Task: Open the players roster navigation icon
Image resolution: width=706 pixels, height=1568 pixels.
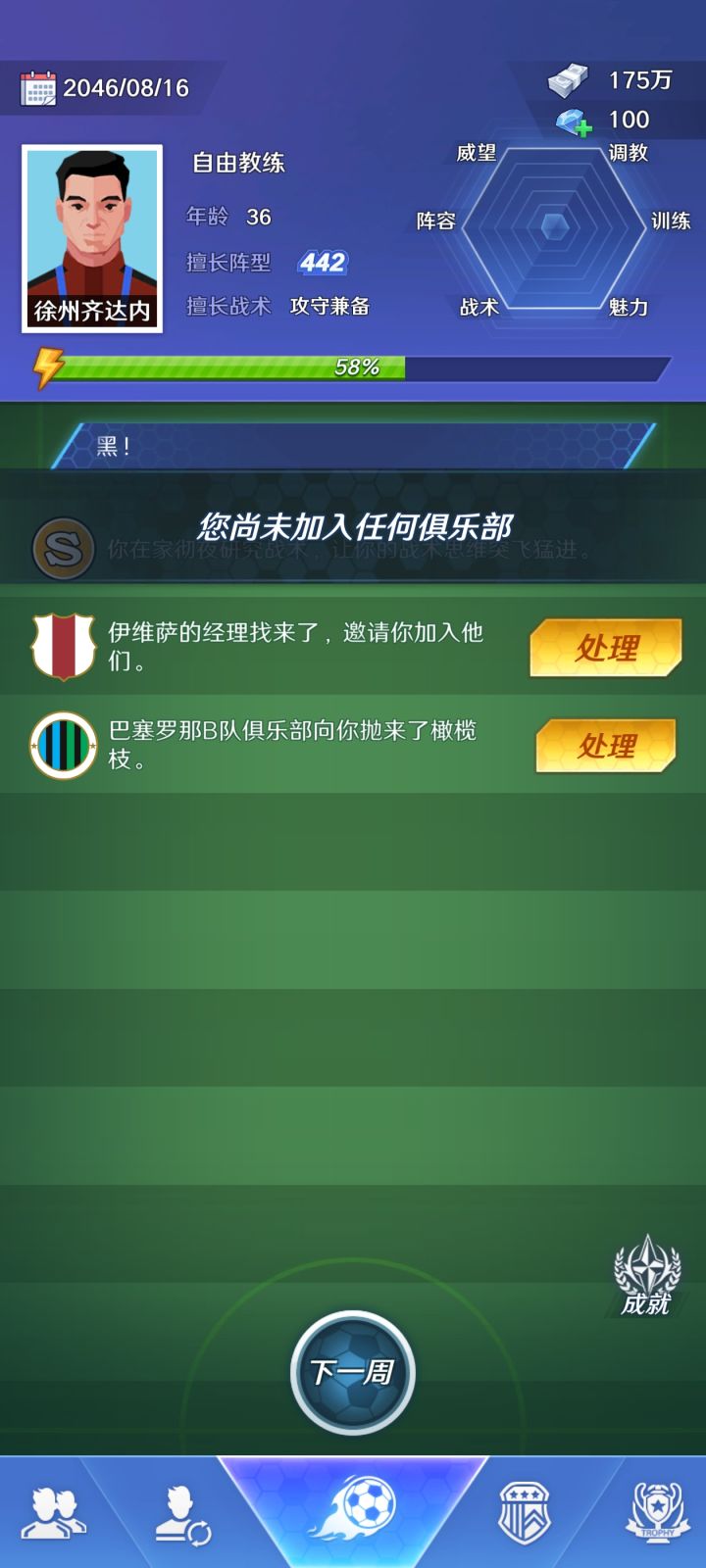Action: (x=59, y=1509)
